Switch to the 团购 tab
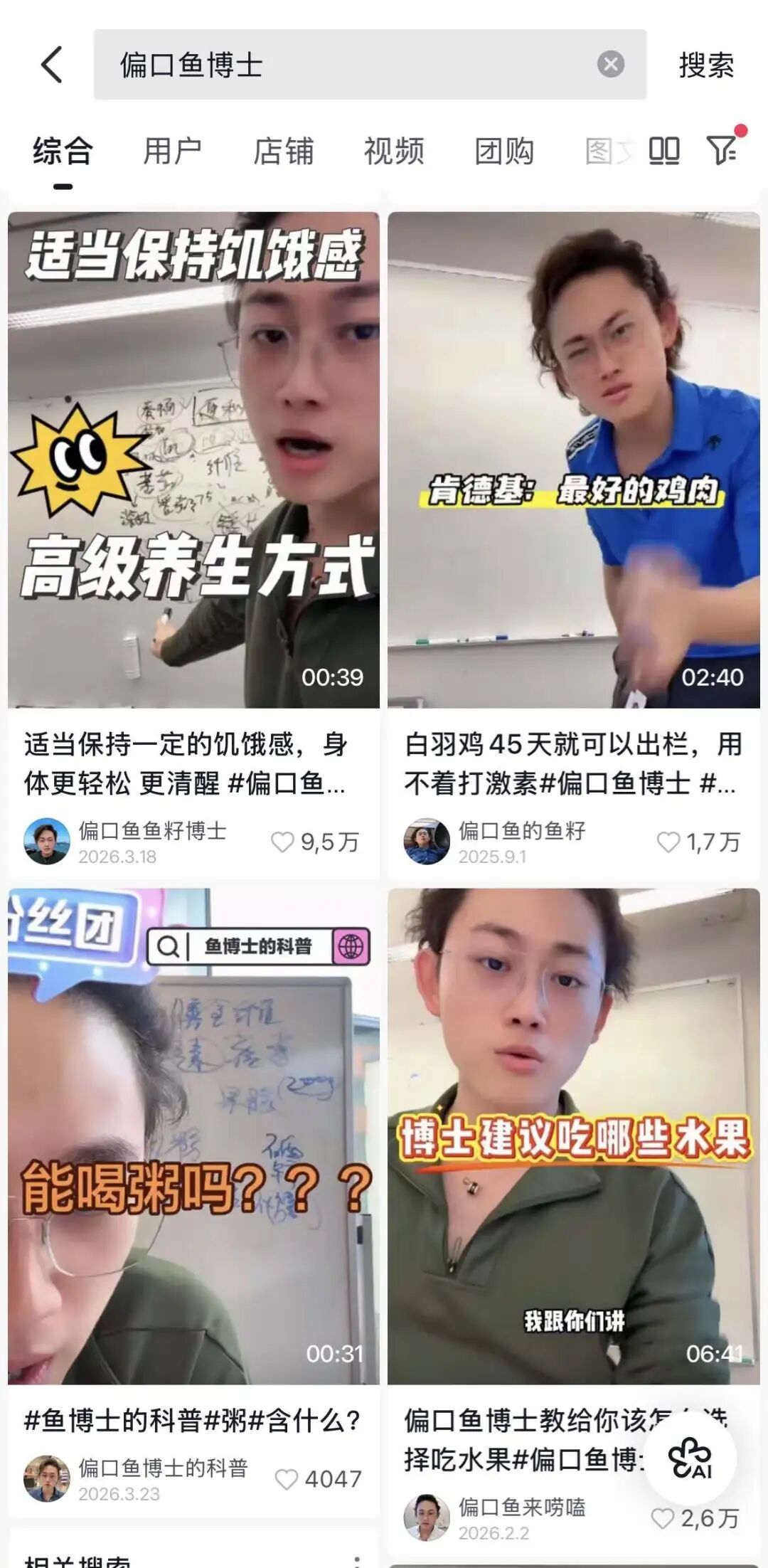The width and height of the screenshot is (768, 1568). 504,152
